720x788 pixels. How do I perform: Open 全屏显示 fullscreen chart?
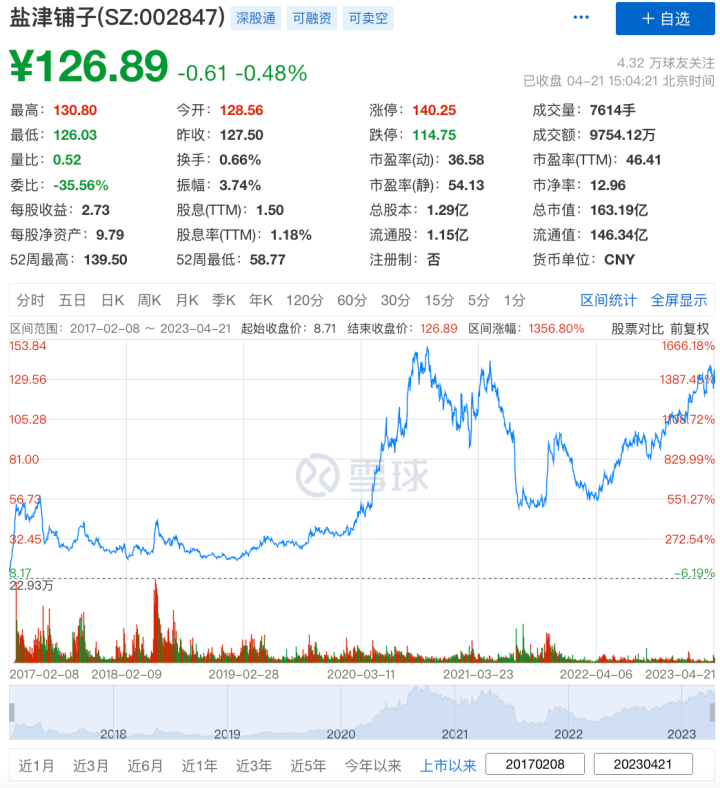point(679,300)
